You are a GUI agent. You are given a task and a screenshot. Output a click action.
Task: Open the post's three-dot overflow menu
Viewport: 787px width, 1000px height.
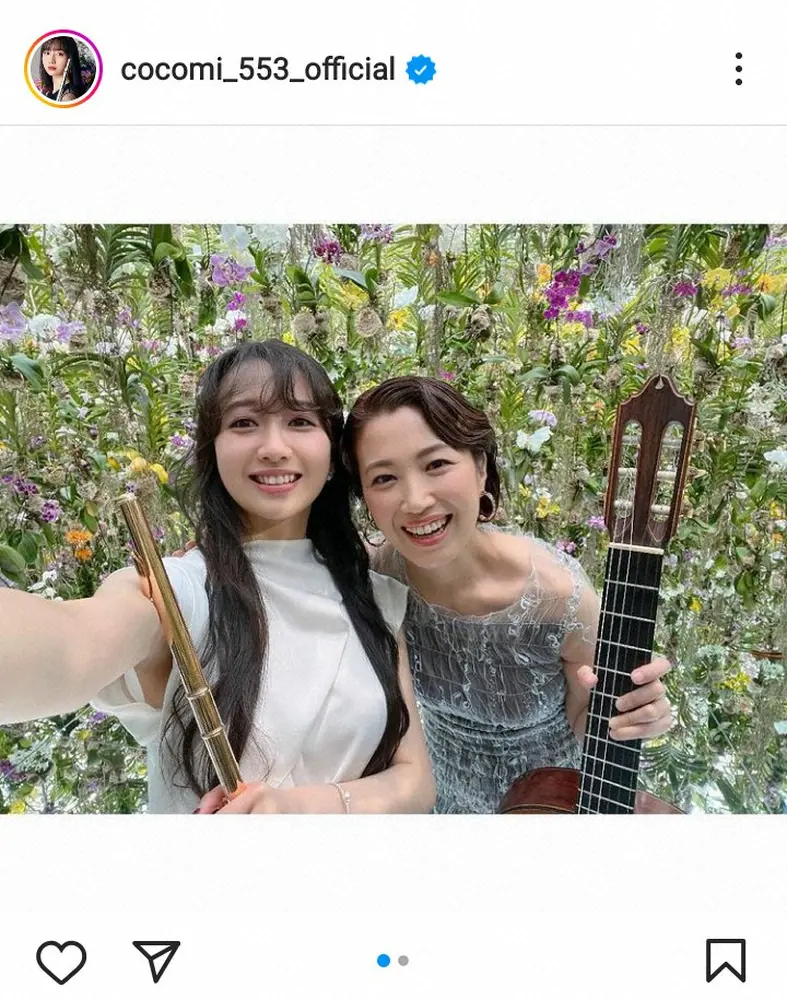click(x=738, y=69)
